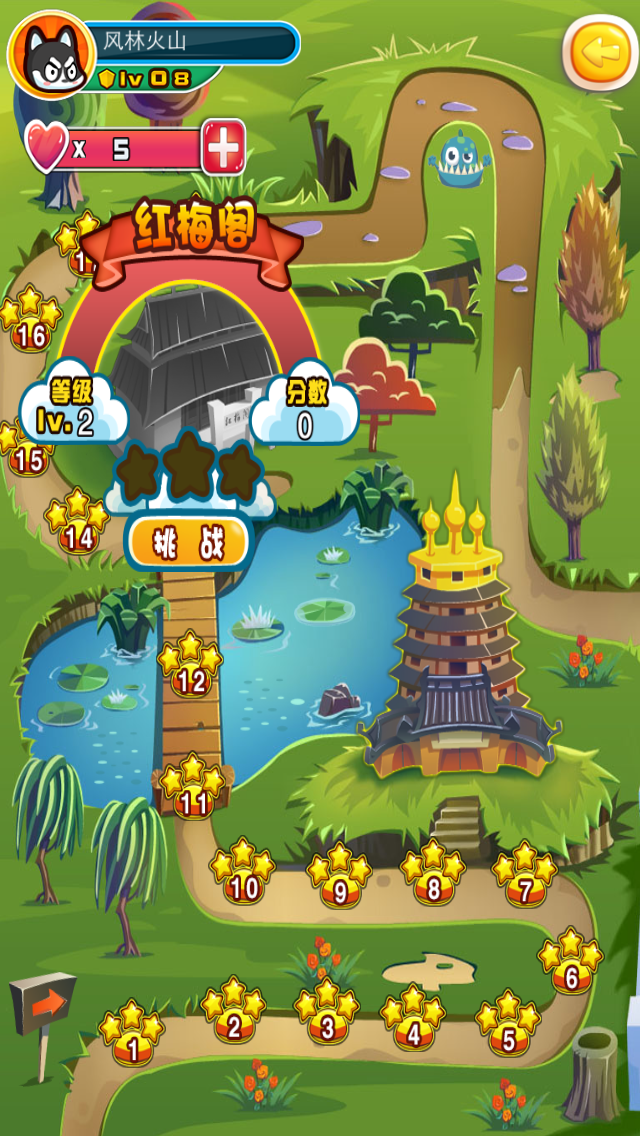Viewport: 640px width, 1136px height.
Task: Open level 16 node
Action: pyautogui.click(x=31, y=320)
